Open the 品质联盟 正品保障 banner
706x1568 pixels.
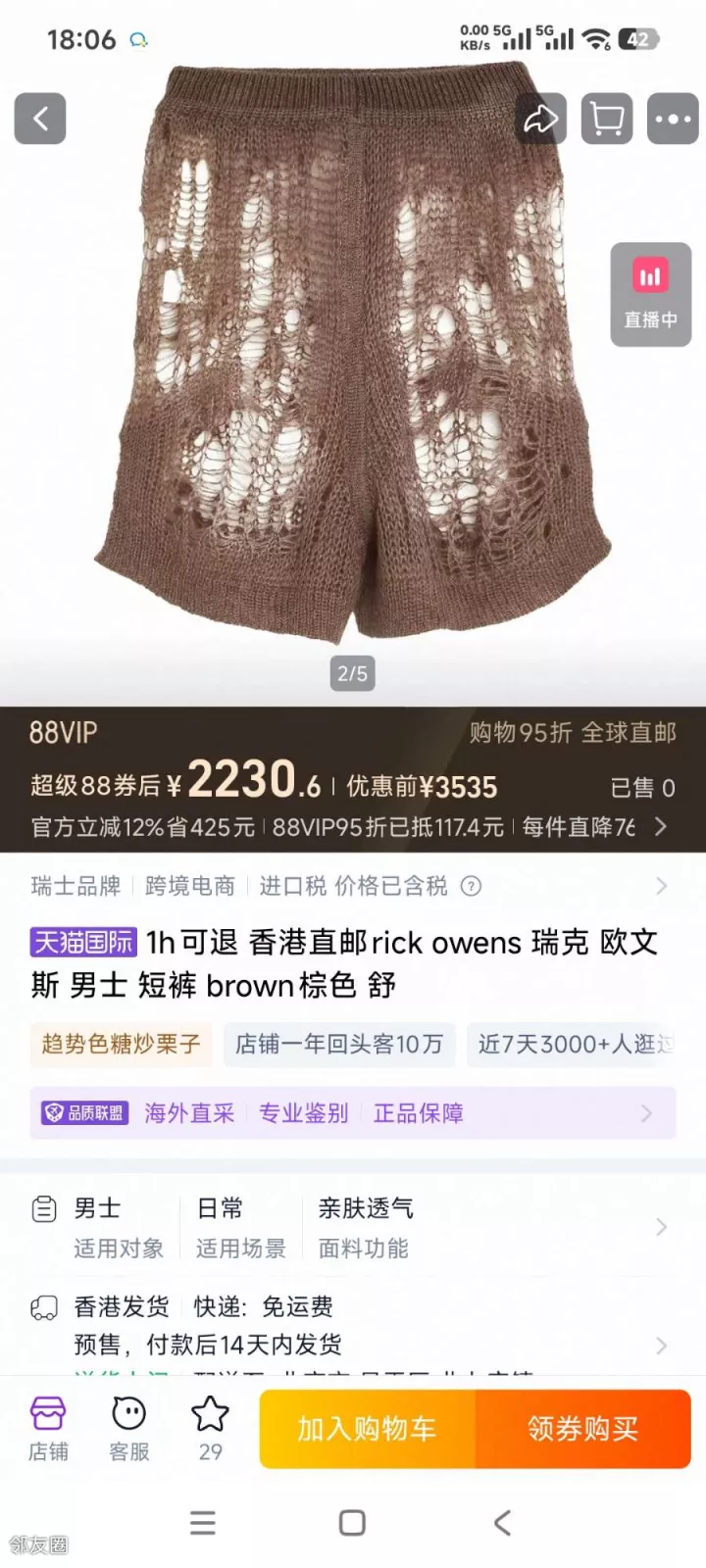click(x=353, y=1113)
